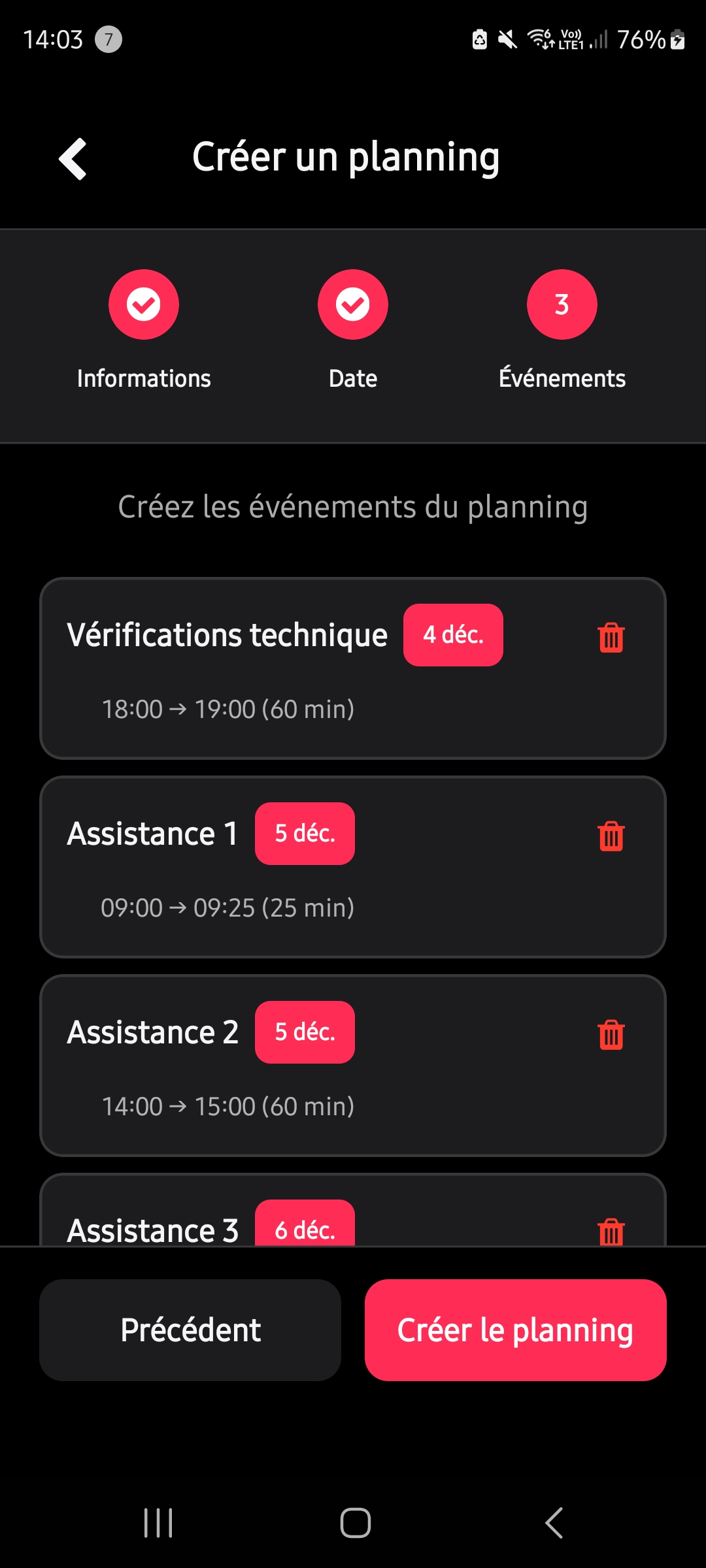The height and width of the screenshot is (1568, 706).
Task: Open recent apps from navigation bar
Action: (x=158, y=1523)
